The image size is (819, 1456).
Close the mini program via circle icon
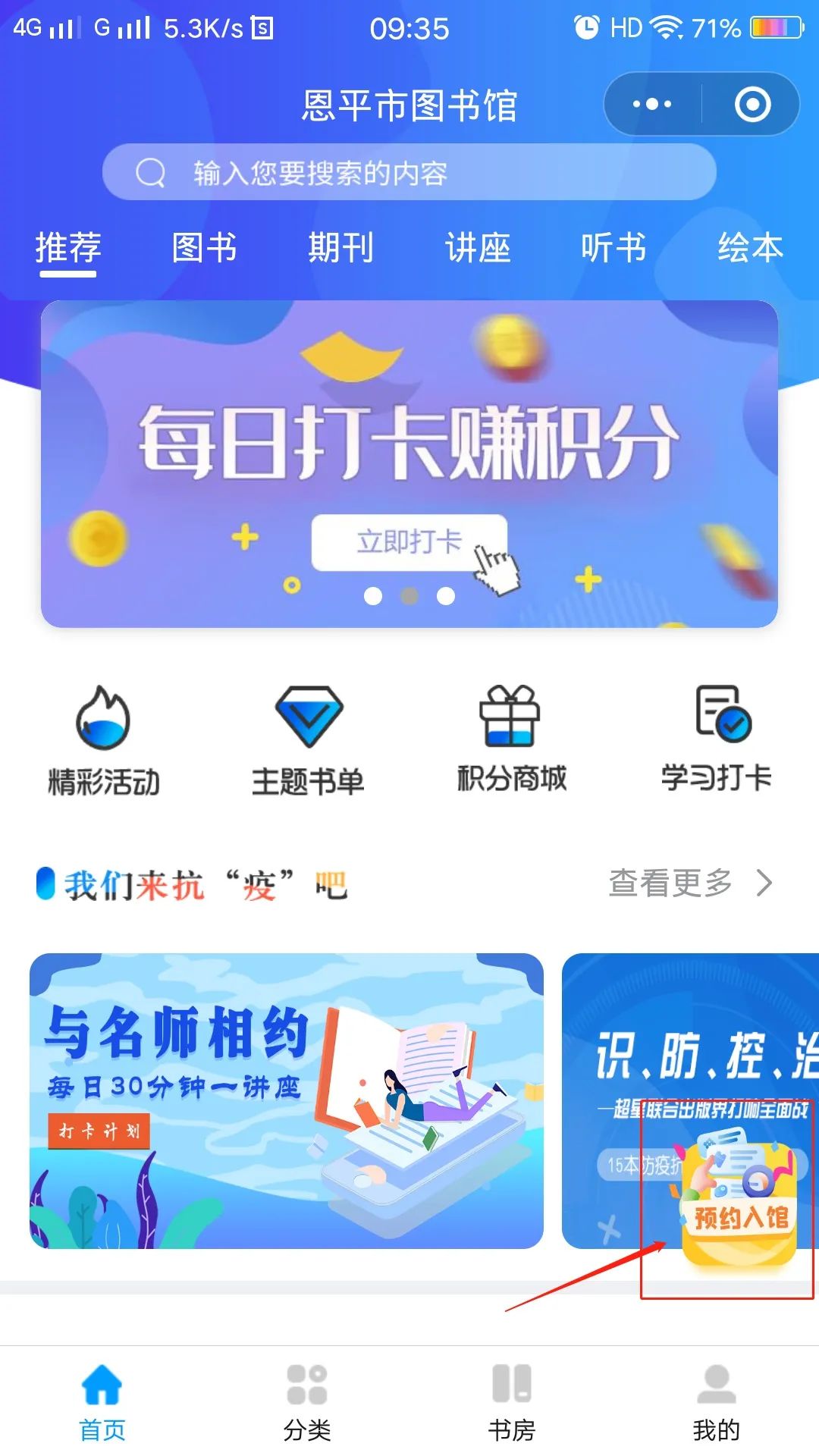(x=752, y=104)
